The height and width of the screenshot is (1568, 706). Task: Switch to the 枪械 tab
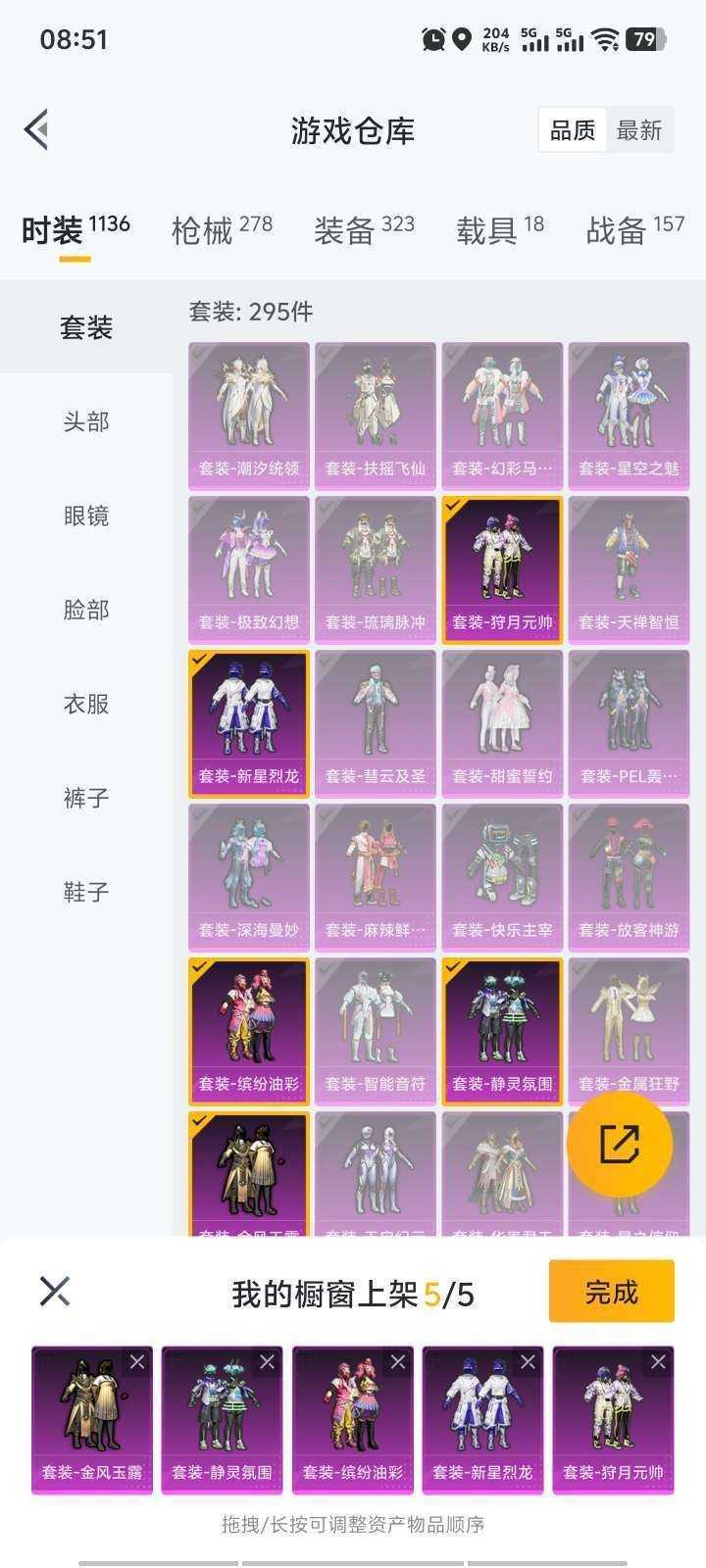click(x=222, y=230)
